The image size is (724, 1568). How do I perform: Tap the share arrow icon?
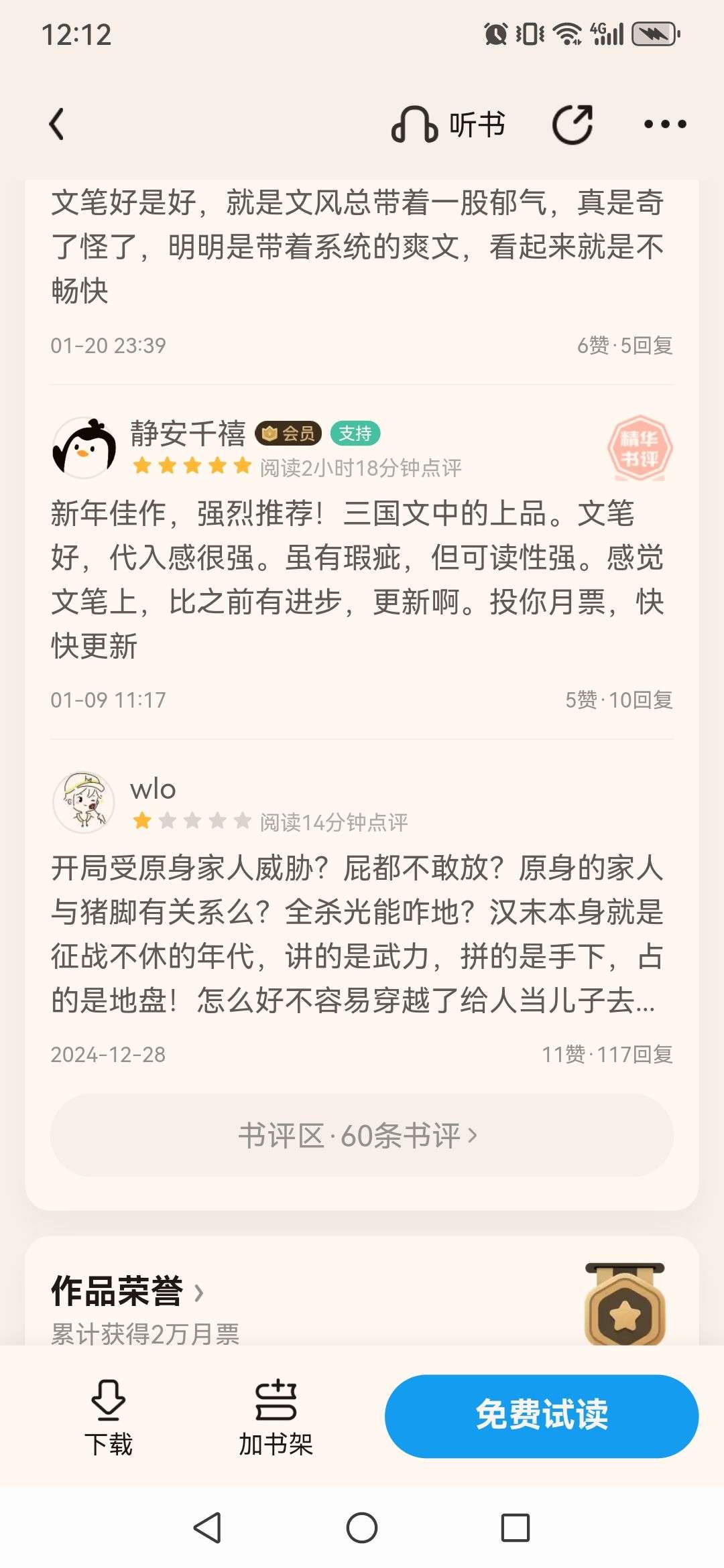click(x=572, y=125)
